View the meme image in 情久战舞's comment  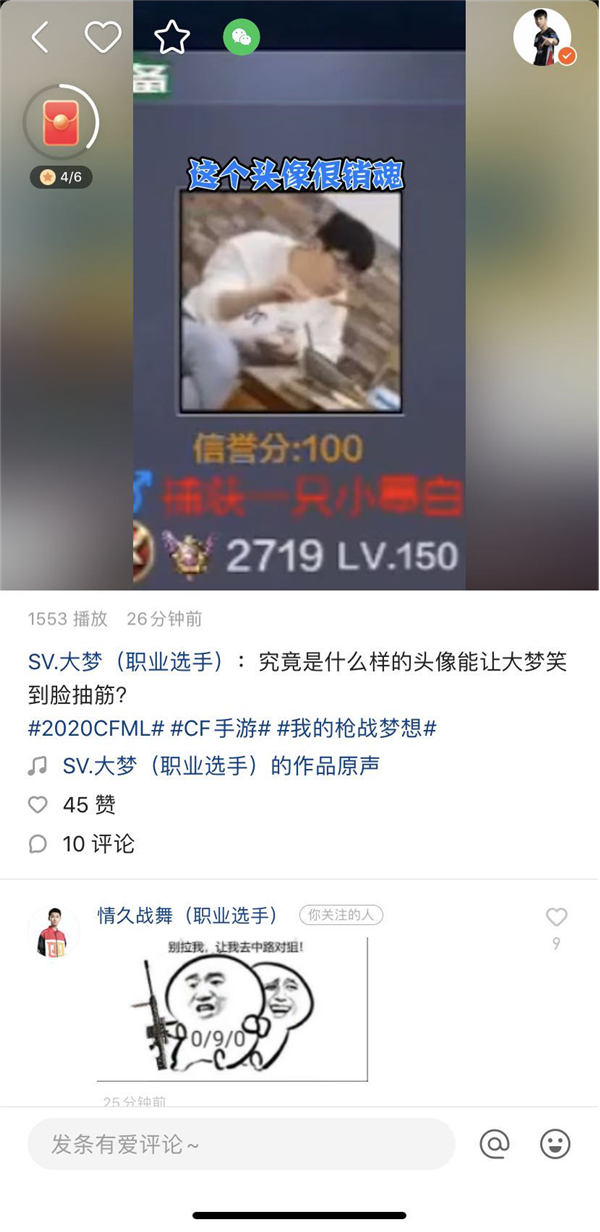(232, 1008)
